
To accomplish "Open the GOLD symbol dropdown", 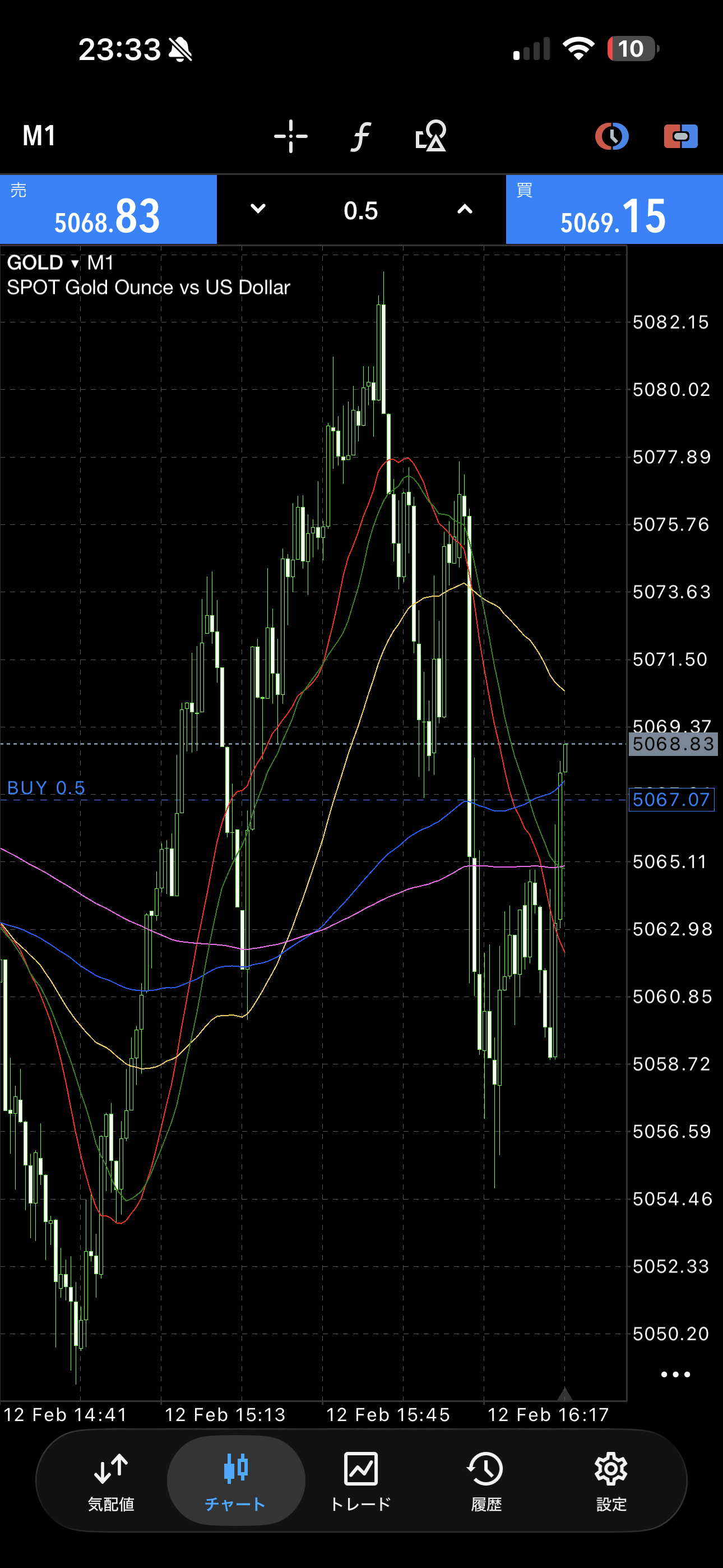I will coord(43,263).
